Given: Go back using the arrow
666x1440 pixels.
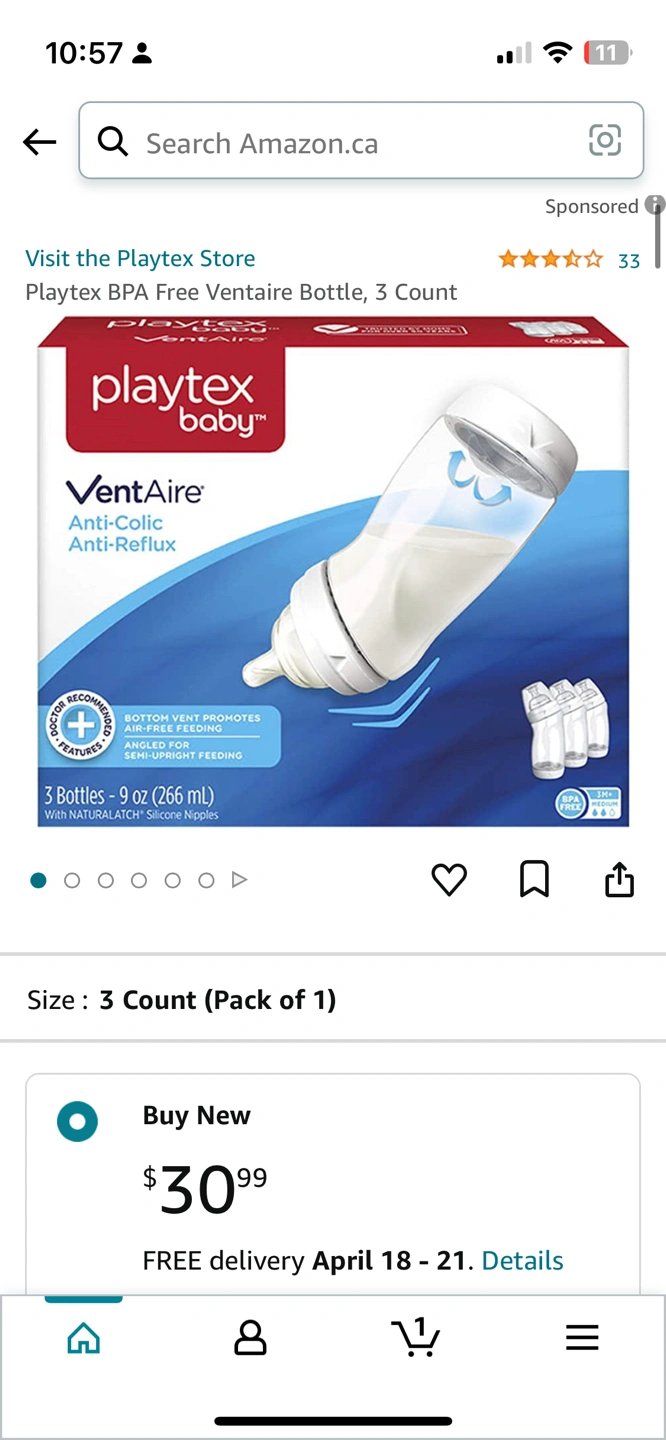Looking at the screenshot, I should [x=40, y=142].
